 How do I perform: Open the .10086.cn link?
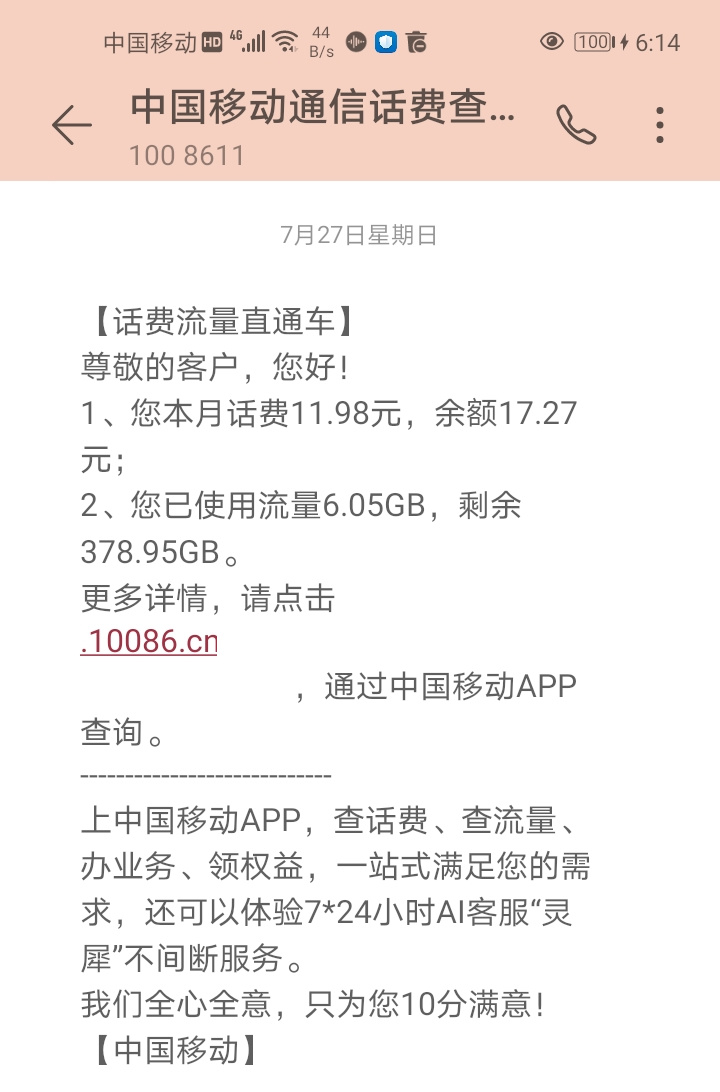coord(149,642)
